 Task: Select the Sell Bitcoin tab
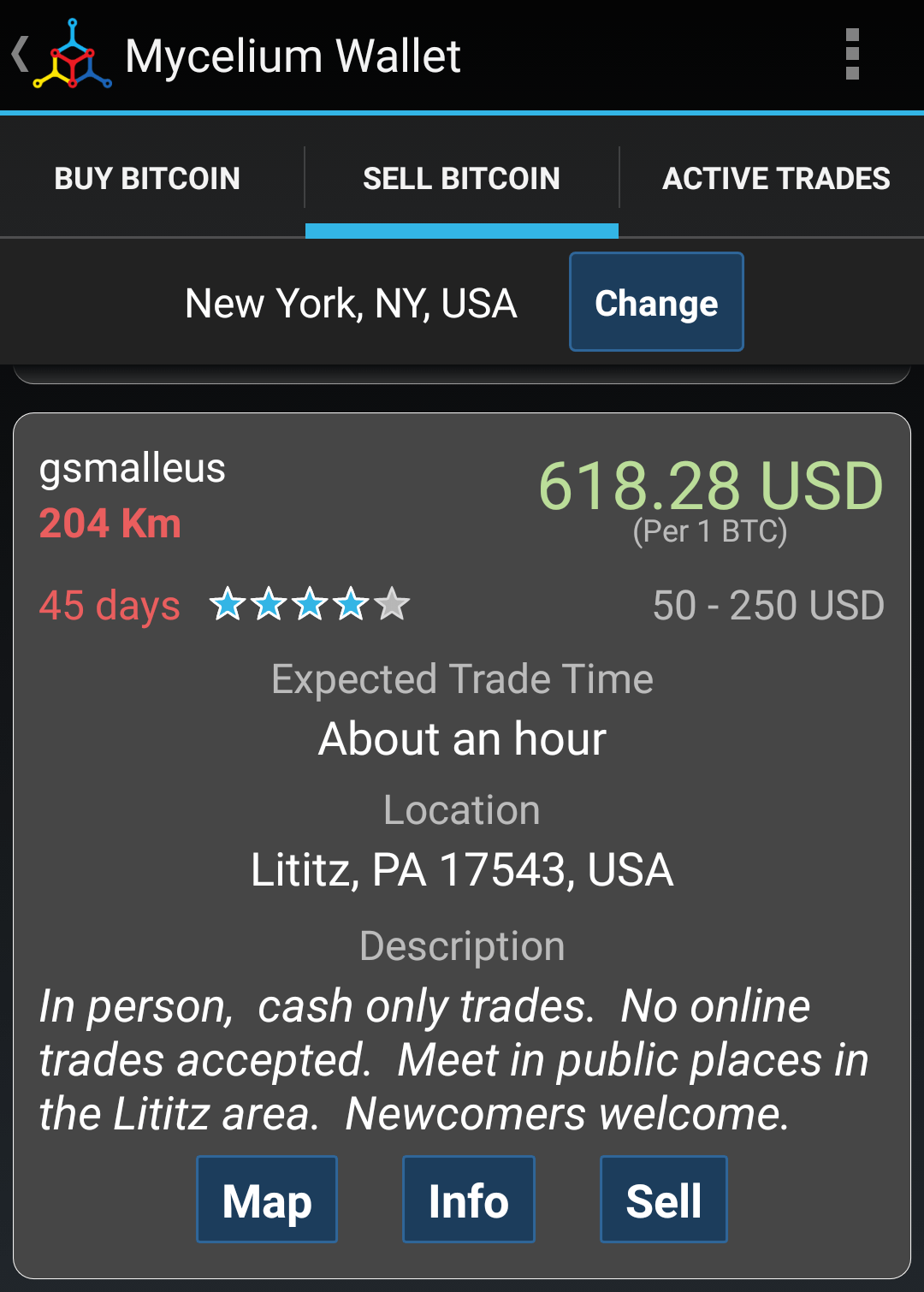[x=461, y=179]
